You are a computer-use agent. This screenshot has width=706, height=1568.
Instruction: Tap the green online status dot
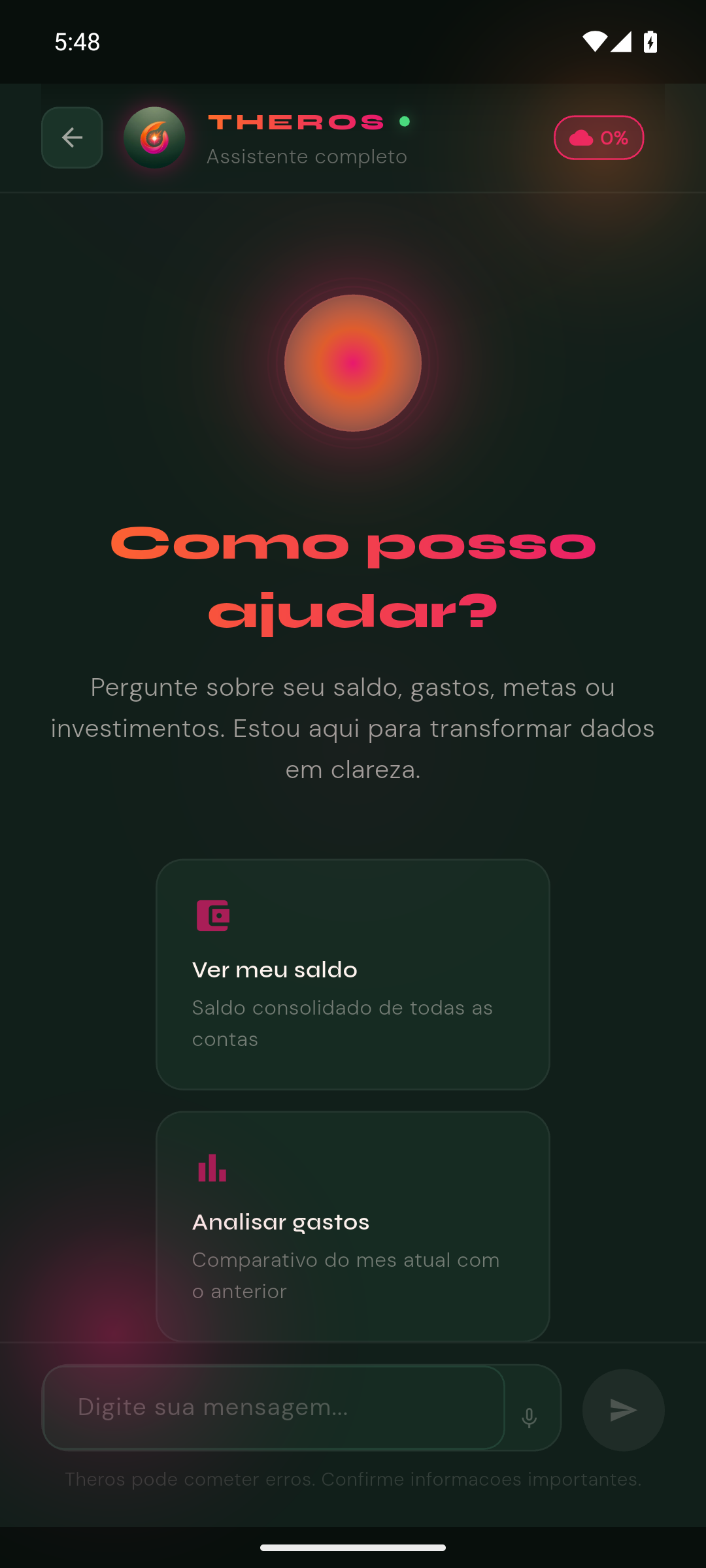pyautogui.click(x=404, y=122)
